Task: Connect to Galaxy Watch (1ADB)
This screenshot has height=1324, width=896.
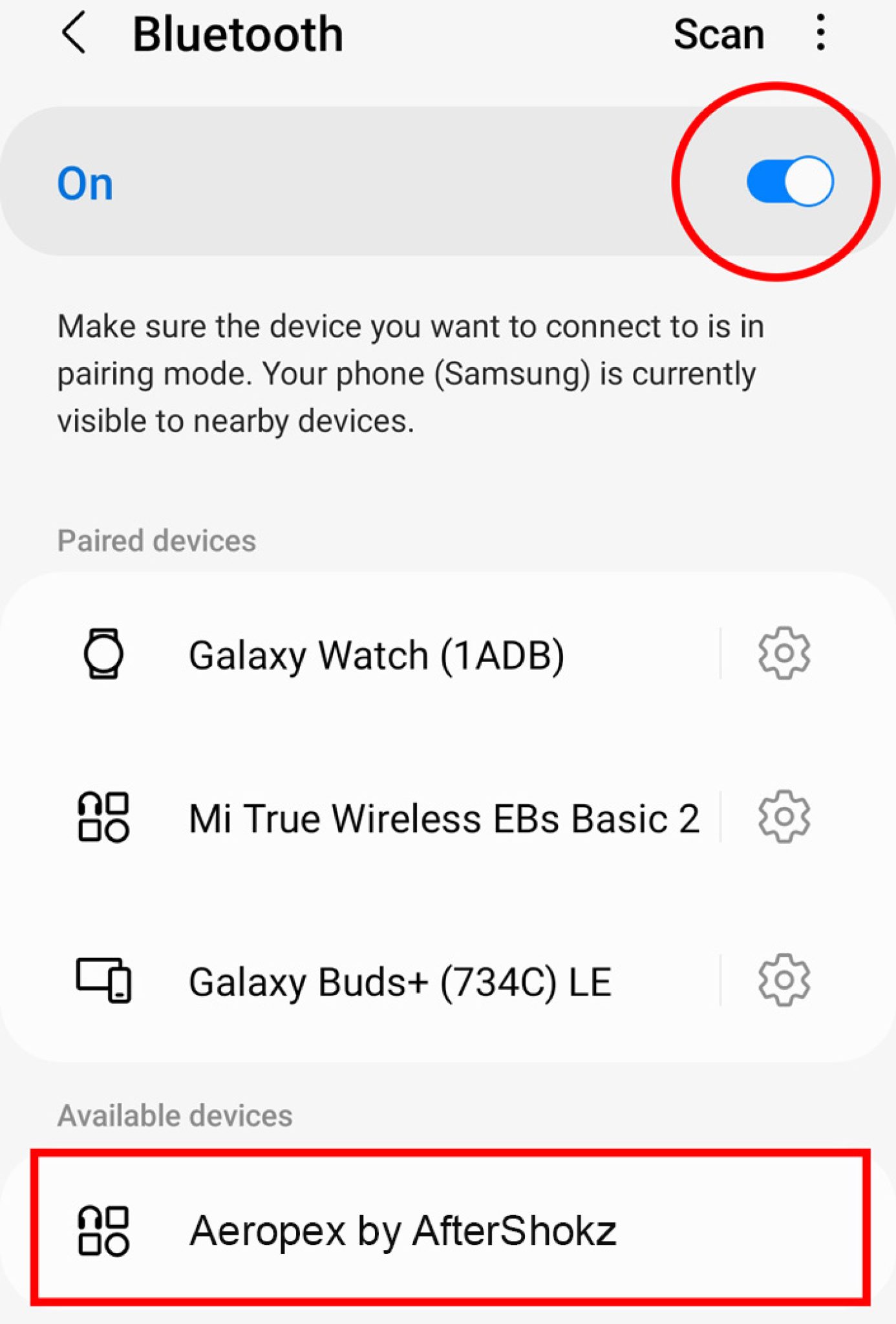Action: tap(376, 654)
